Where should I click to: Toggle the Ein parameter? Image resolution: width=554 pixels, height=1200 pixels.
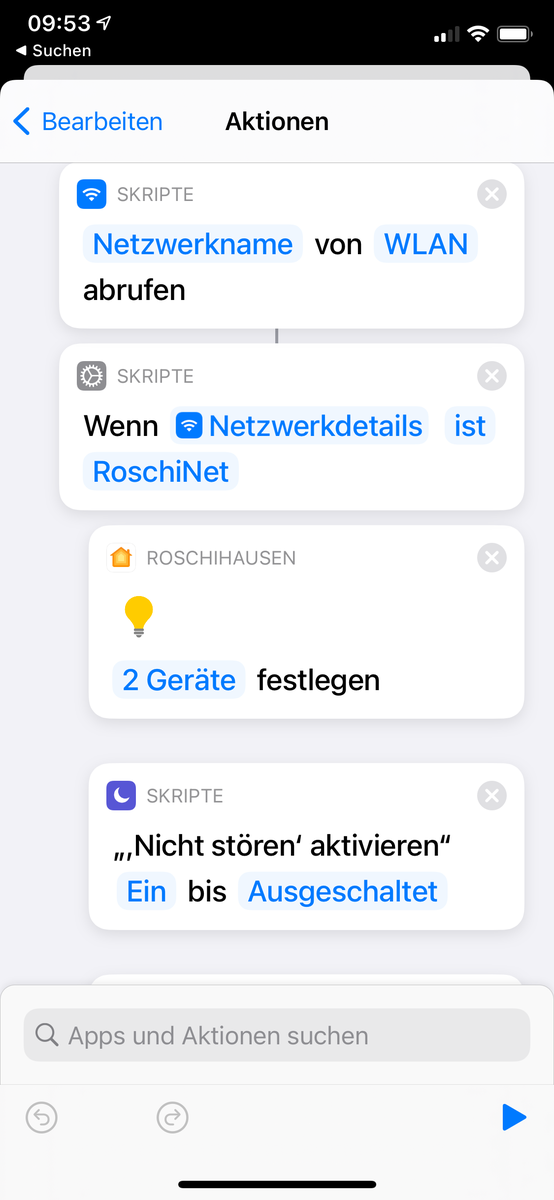[146, 891]
